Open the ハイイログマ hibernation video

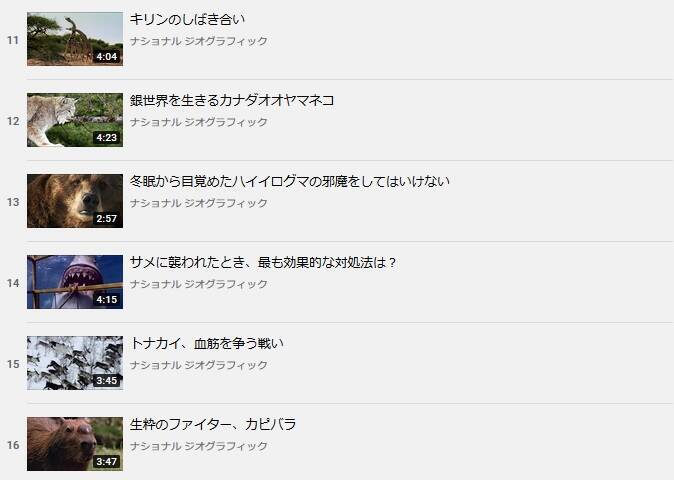pos(289,181)
